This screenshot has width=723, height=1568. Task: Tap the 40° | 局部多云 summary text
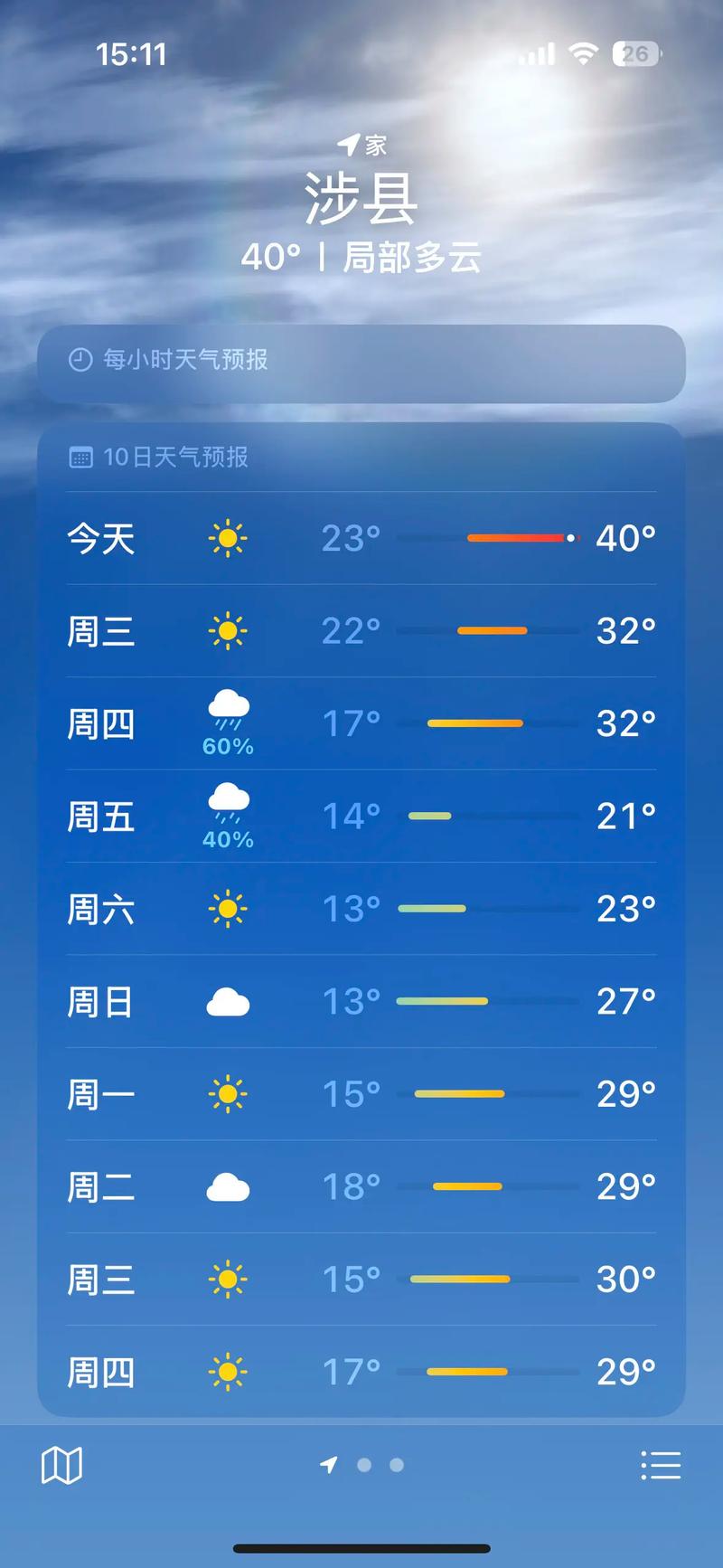(361, 259)
